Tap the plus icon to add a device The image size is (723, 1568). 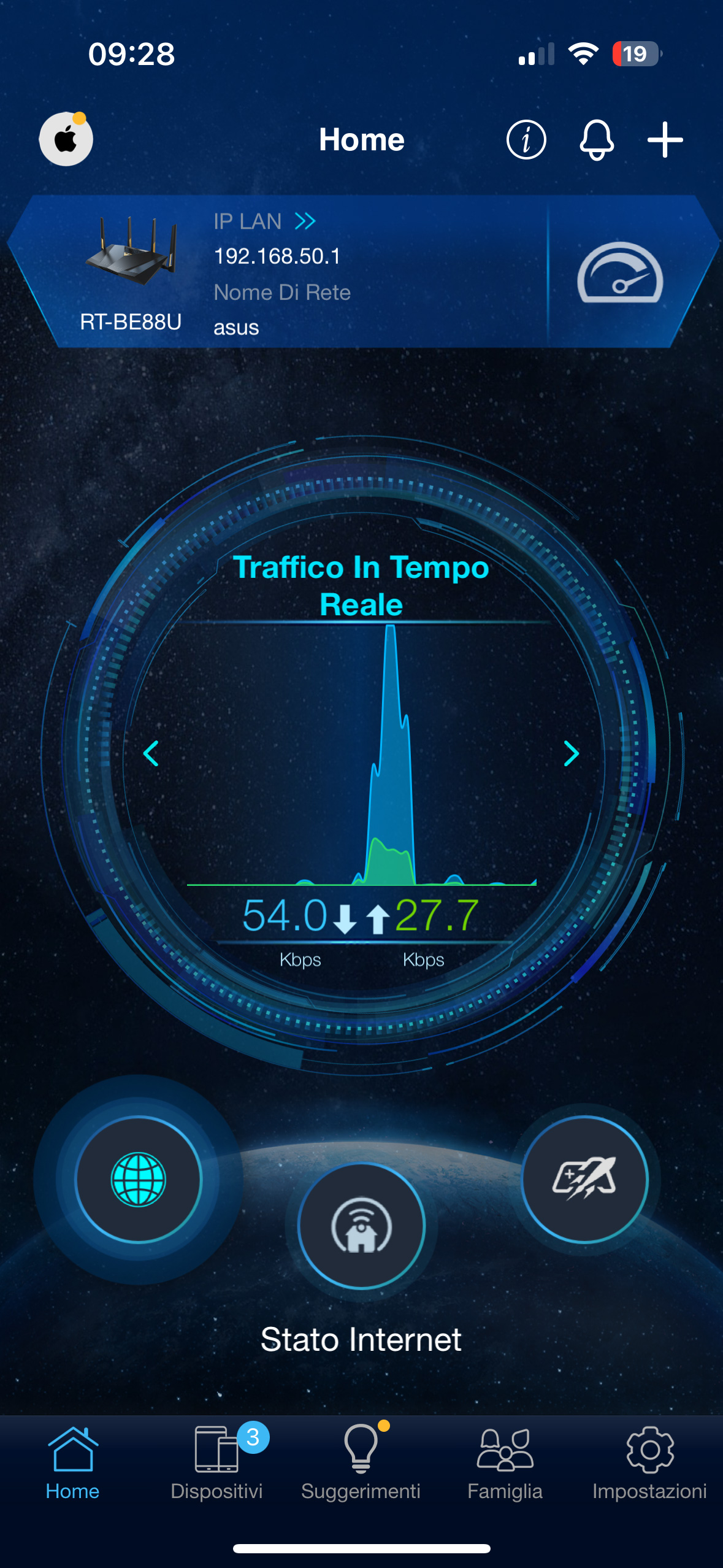(665, 140)
